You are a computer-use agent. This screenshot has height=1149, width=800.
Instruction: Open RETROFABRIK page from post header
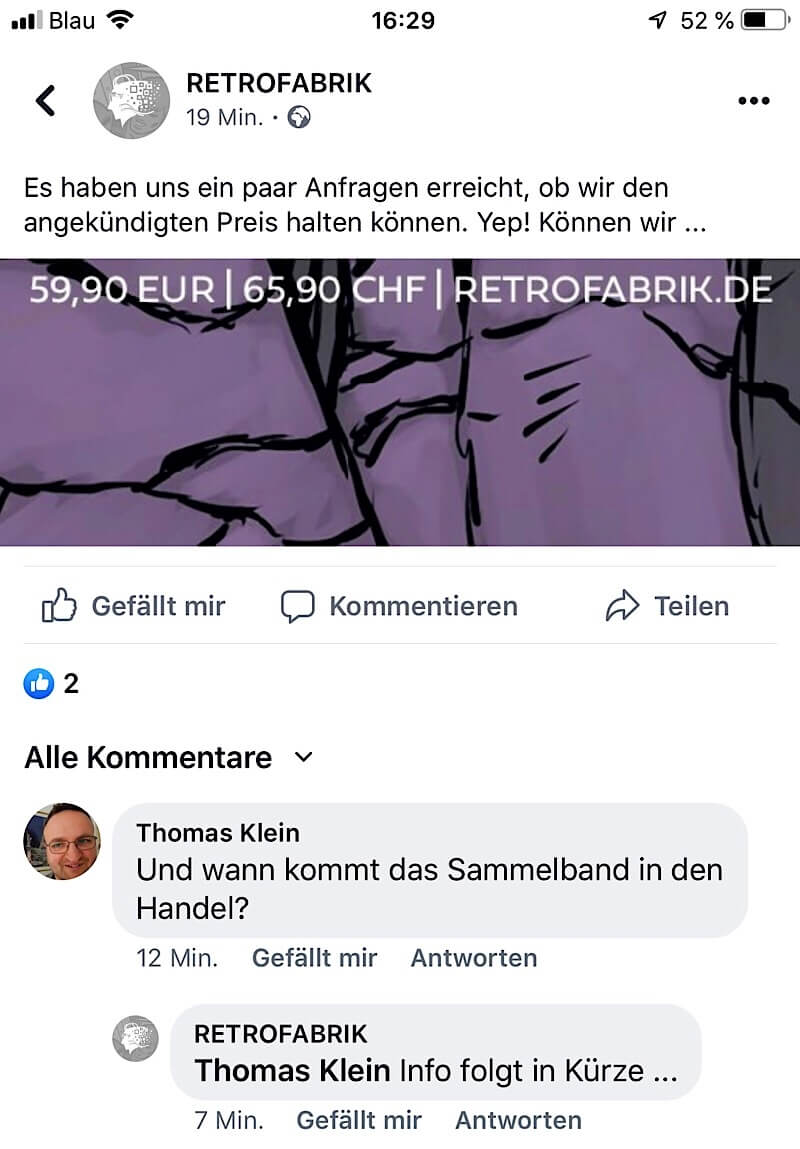tap(279, 83)
